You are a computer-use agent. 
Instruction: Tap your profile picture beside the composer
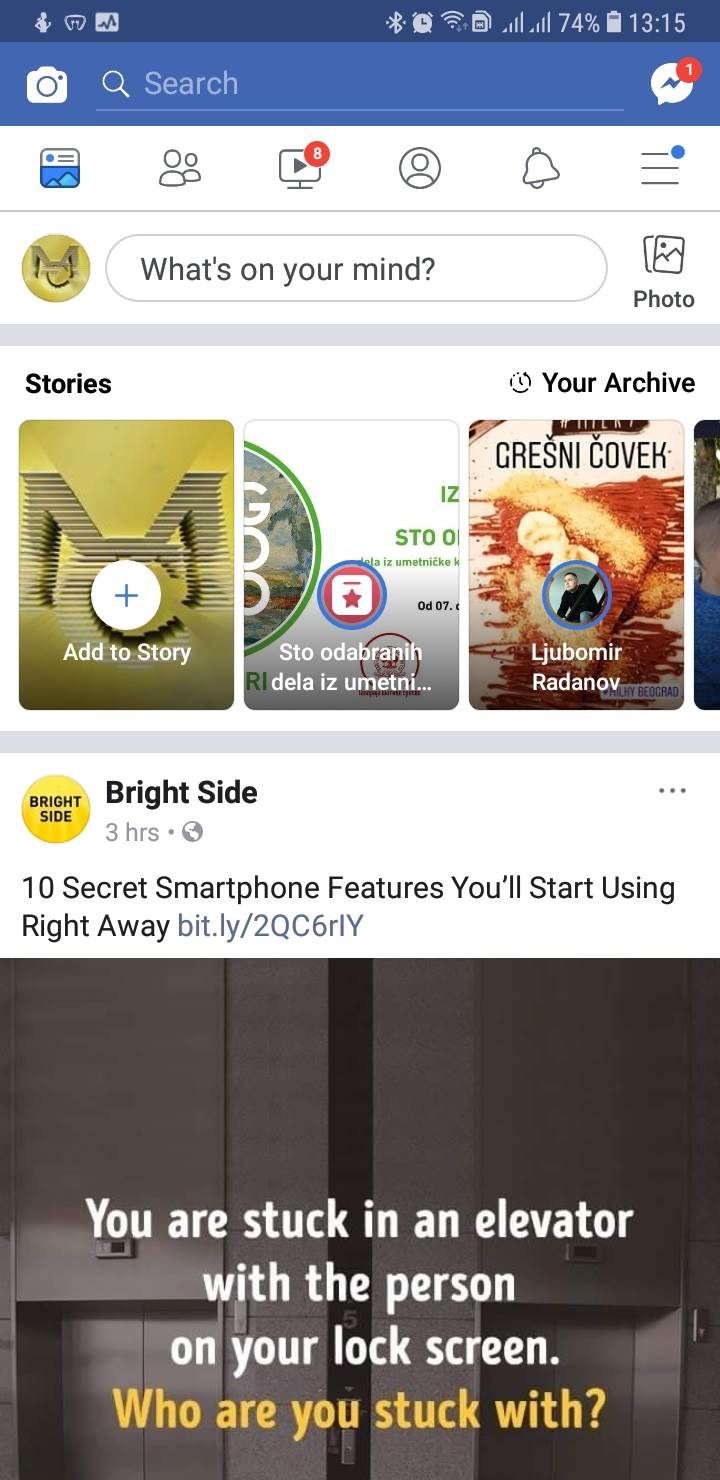pos(56,268)
